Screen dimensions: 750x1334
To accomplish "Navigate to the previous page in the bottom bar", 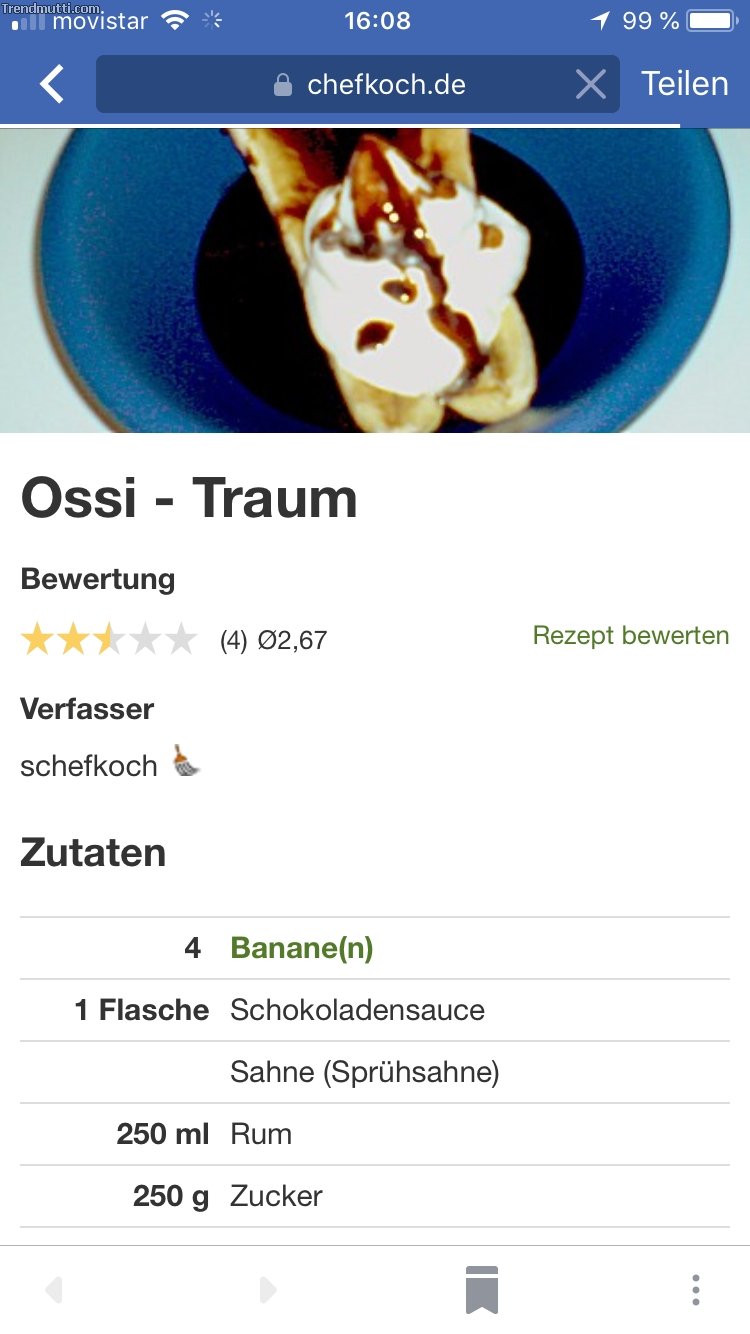I will 54,1290.
